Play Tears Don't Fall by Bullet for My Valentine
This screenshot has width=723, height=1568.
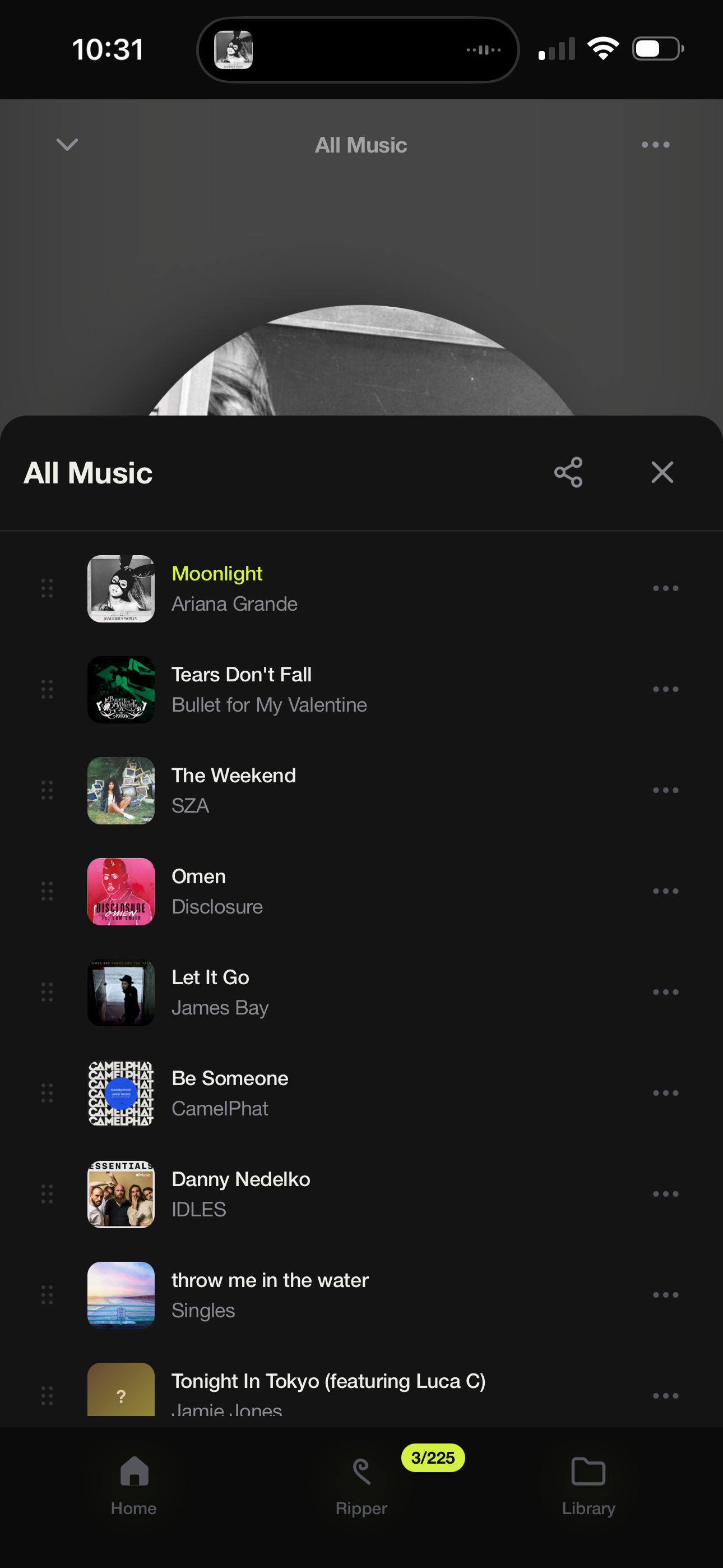click(361, 690)
